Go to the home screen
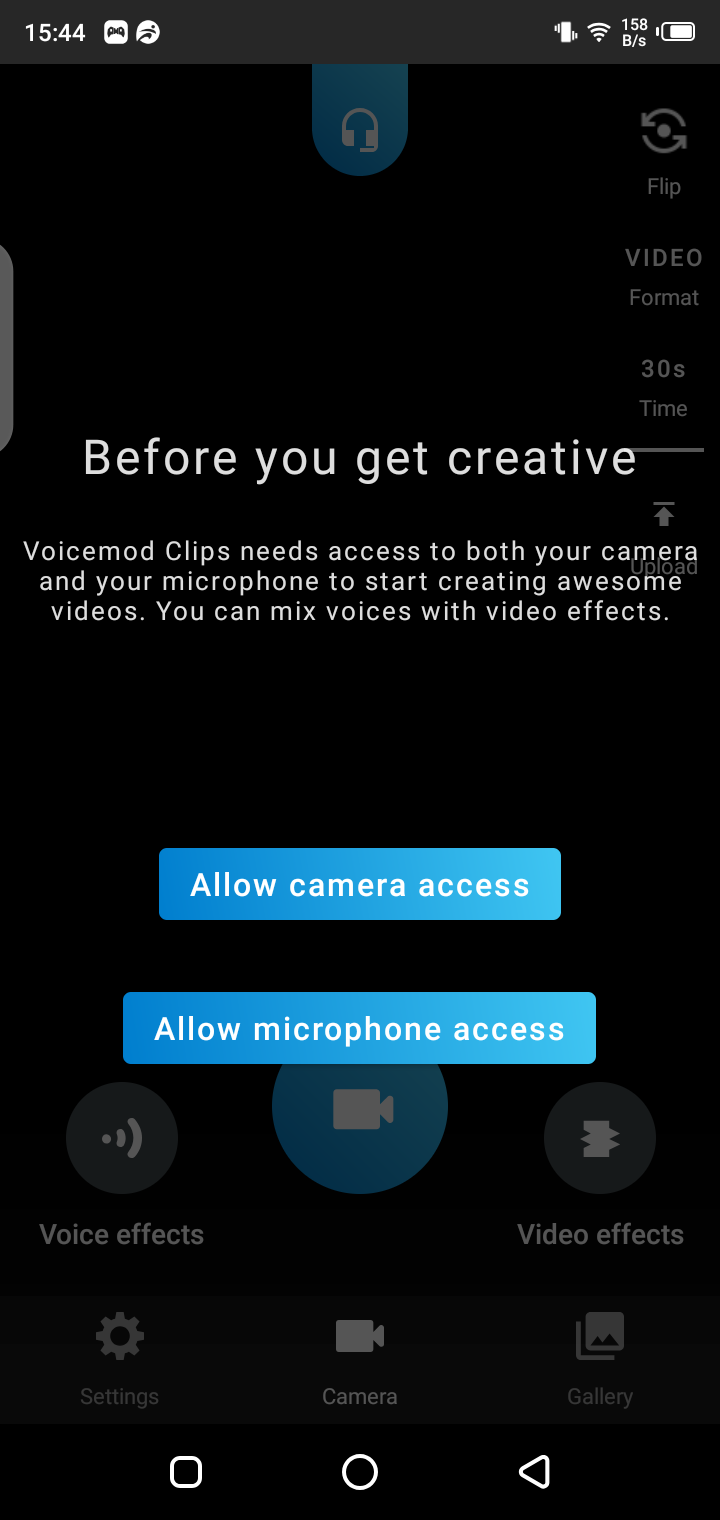Image resolution: width=720 pixels, height=1520 pixels. click(x=360, y=1472)
